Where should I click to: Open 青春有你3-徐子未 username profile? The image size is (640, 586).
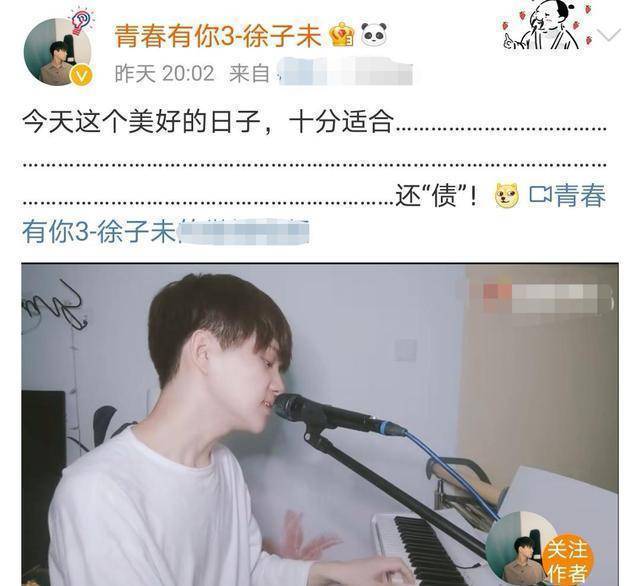(218, 36)
